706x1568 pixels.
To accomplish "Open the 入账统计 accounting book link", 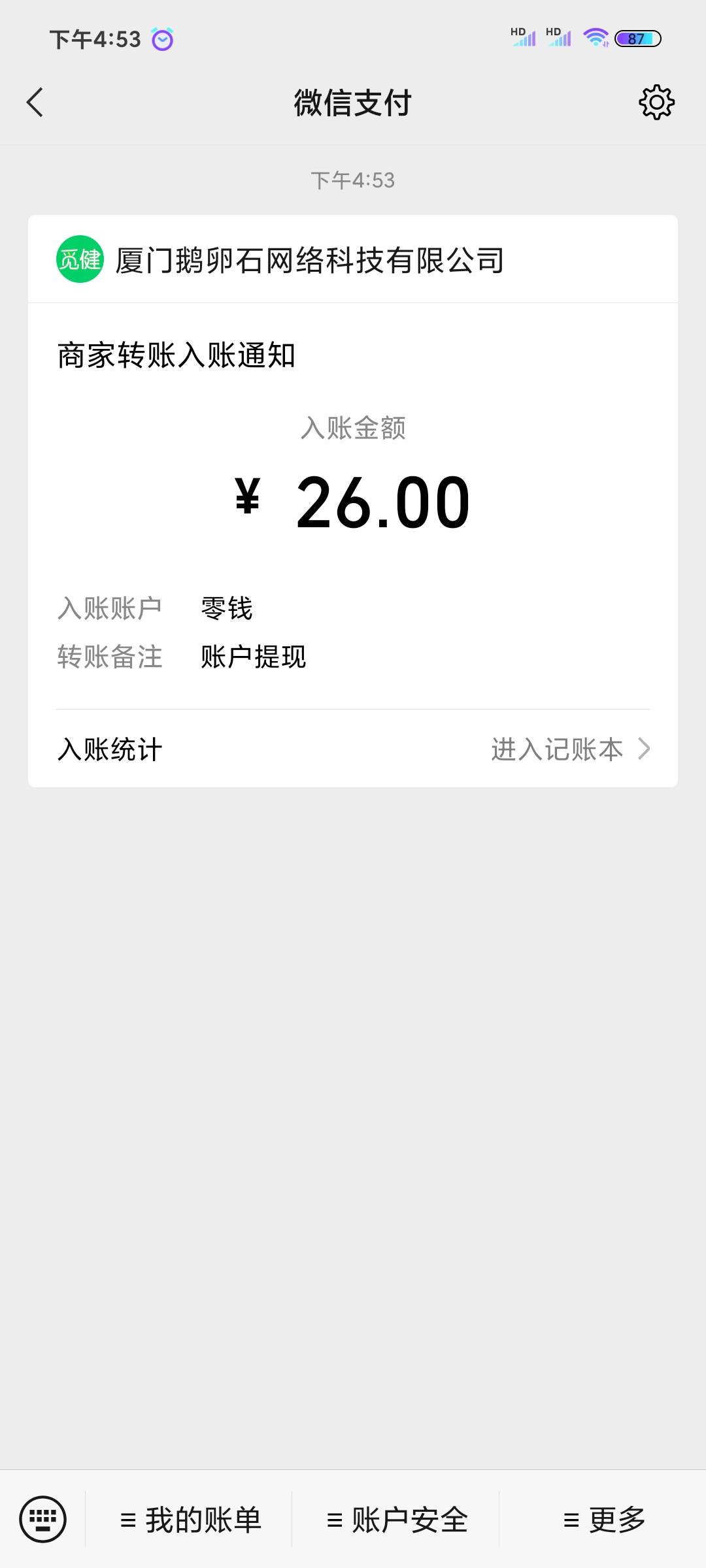I will click(x=559, y=748).
